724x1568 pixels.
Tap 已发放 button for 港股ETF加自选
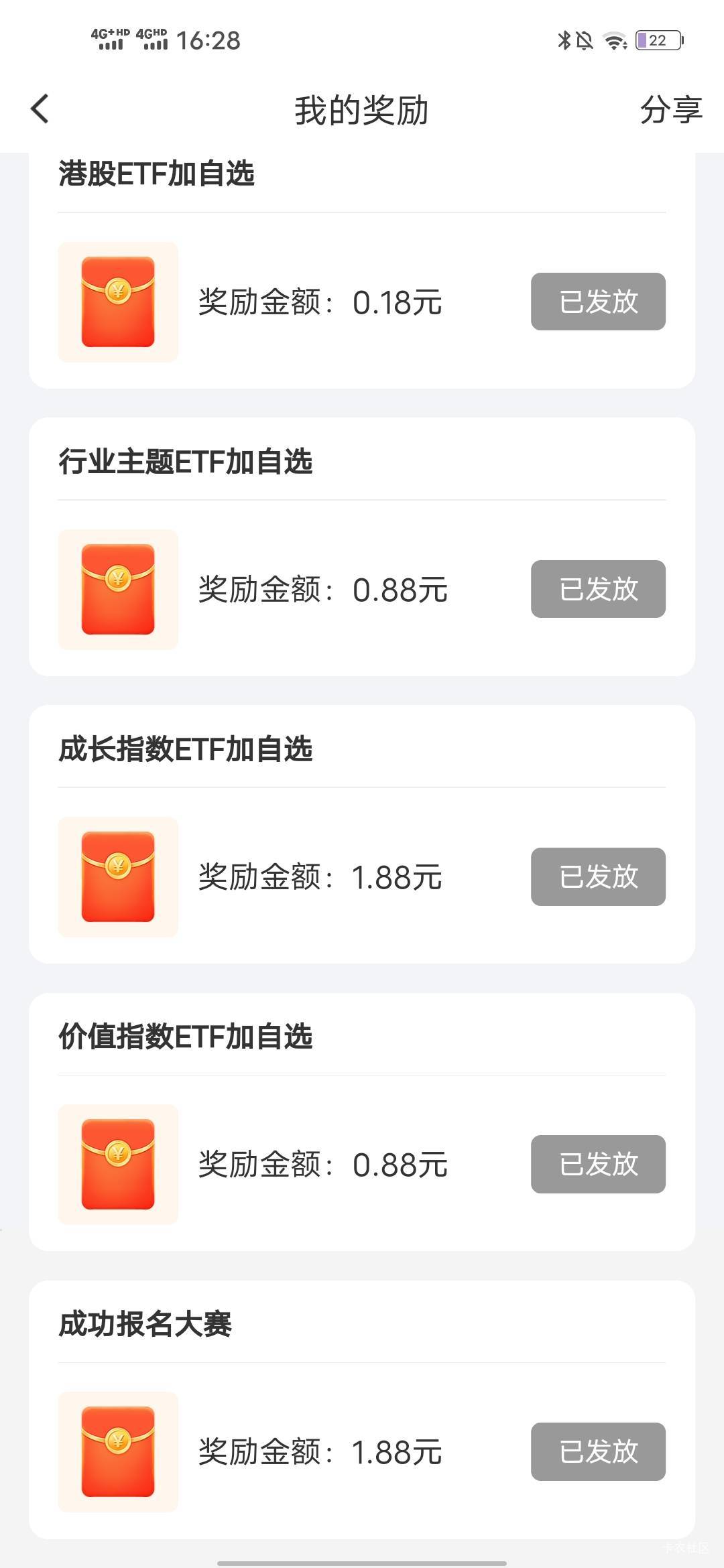point(598,302)
